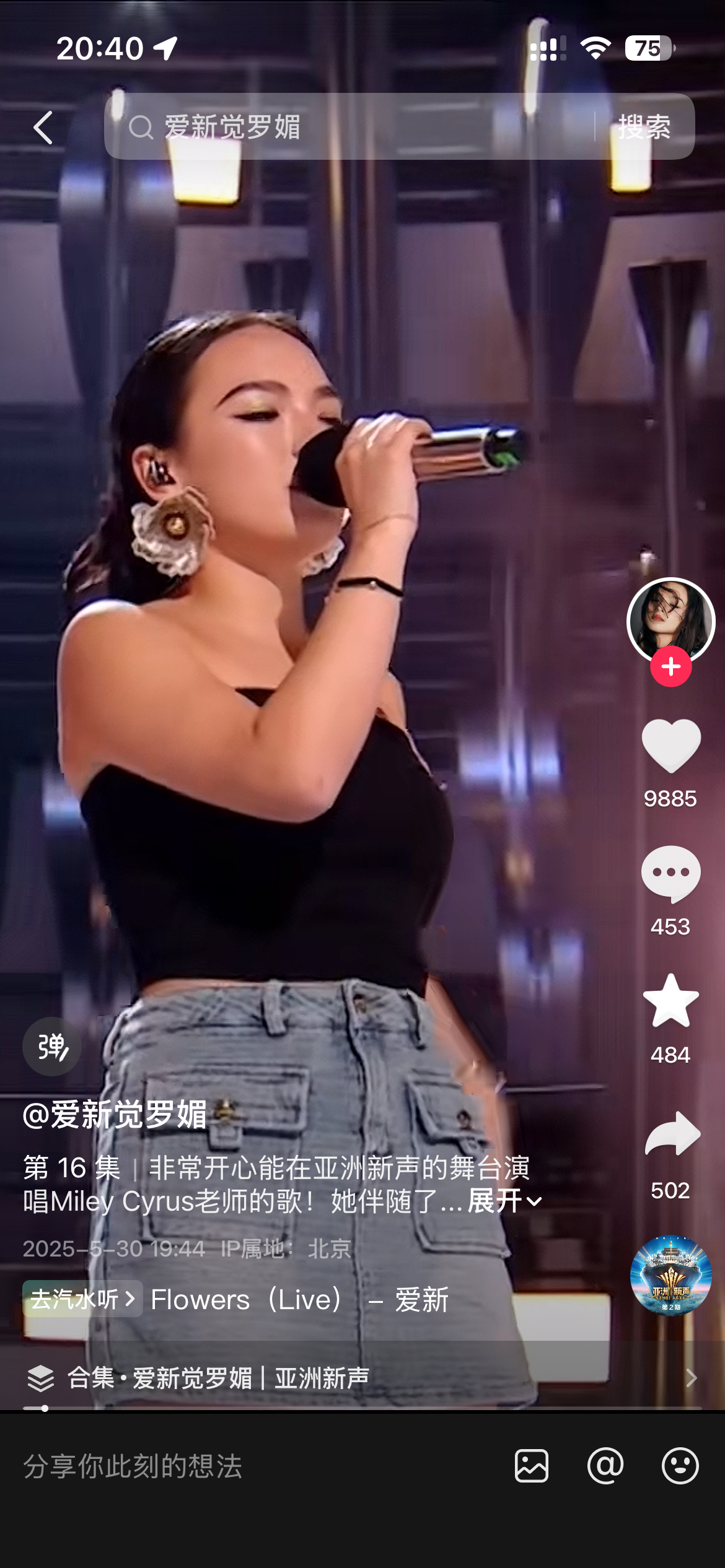725x1568 pixels.
Task: Open the creator's profile avatar
Action: pyautogui.click(x=670, y=621)
